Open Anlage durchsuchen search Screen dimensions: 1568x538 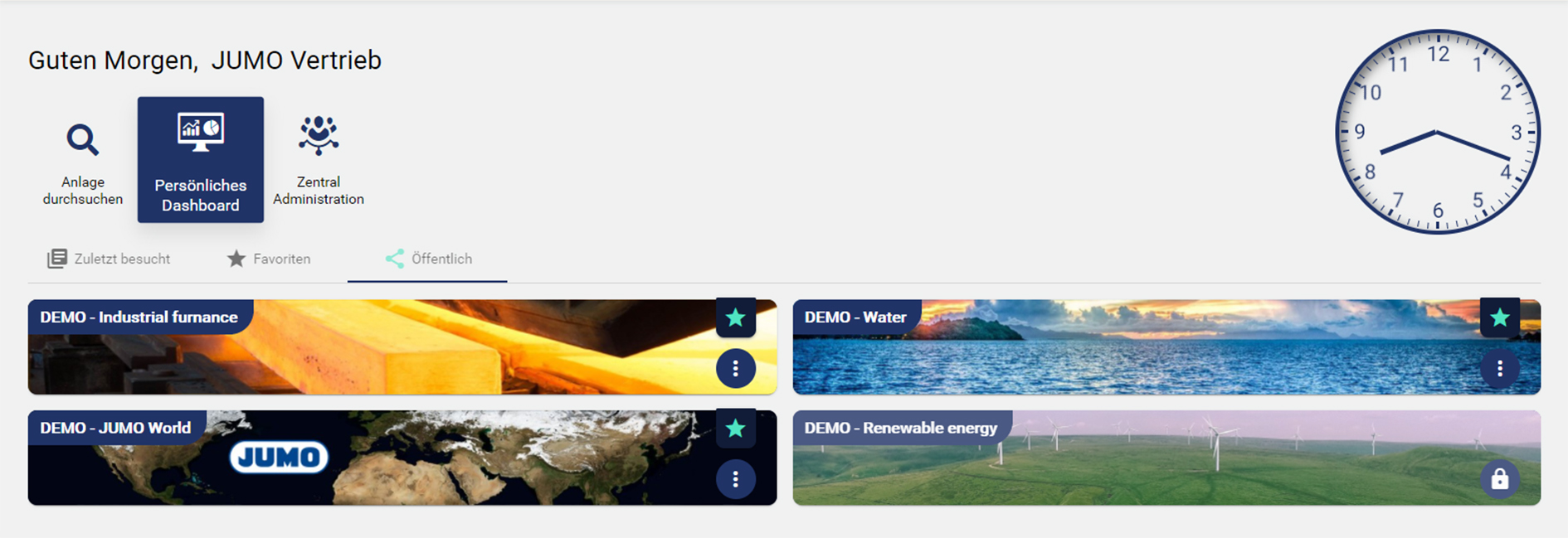tap(82, 162)
